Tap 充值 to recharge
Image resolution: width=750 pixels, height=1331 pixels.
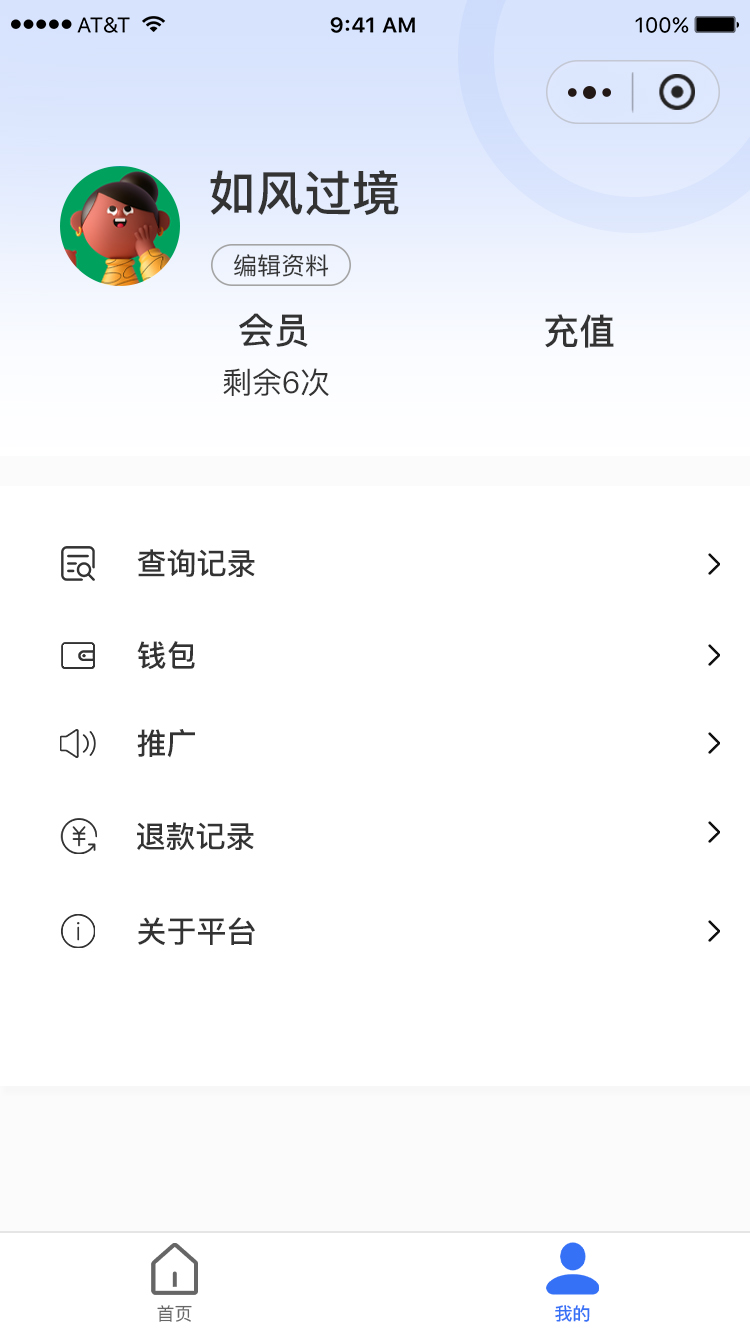[x=579, y=332]
